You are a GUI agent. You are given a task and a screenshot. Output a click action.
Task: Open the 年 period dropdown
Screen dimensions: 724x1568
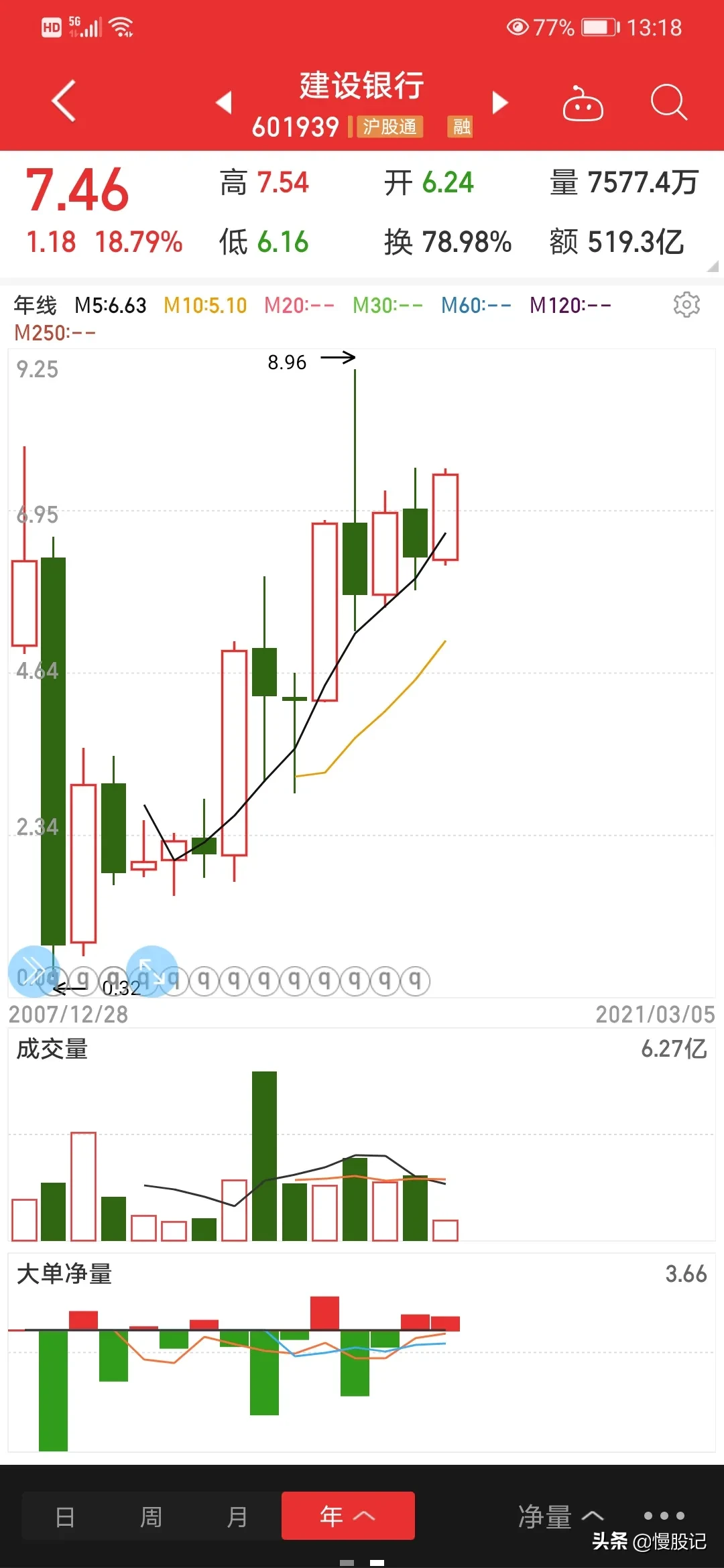(348, 1516)
